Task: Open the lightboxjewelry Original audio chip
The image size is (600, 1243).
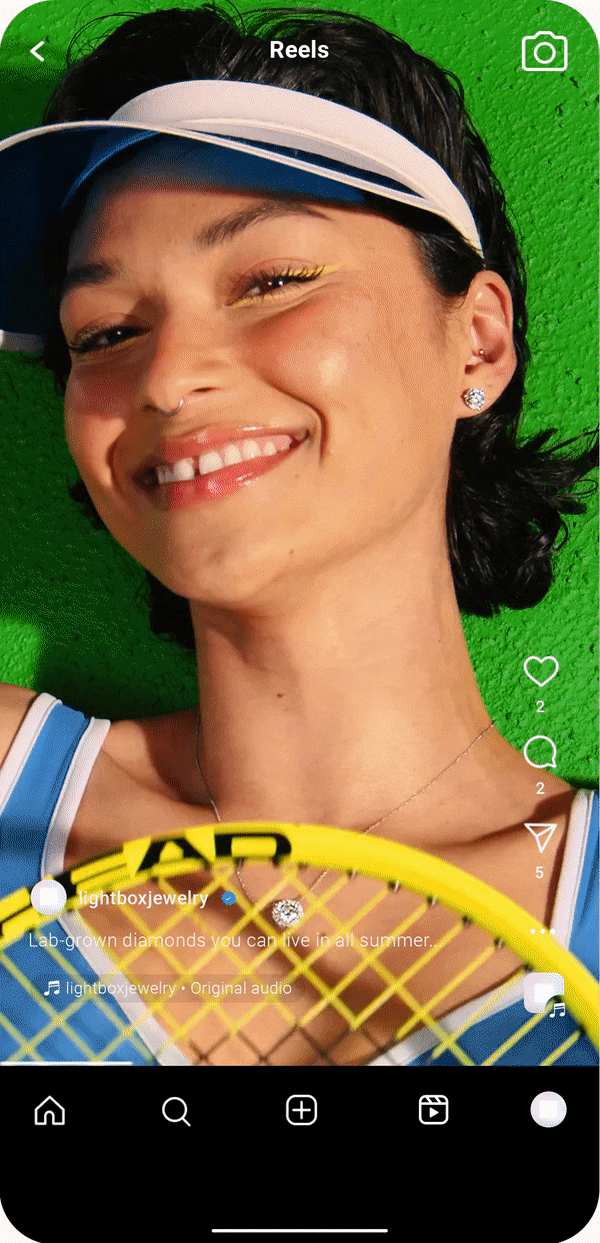Action: 168,988
